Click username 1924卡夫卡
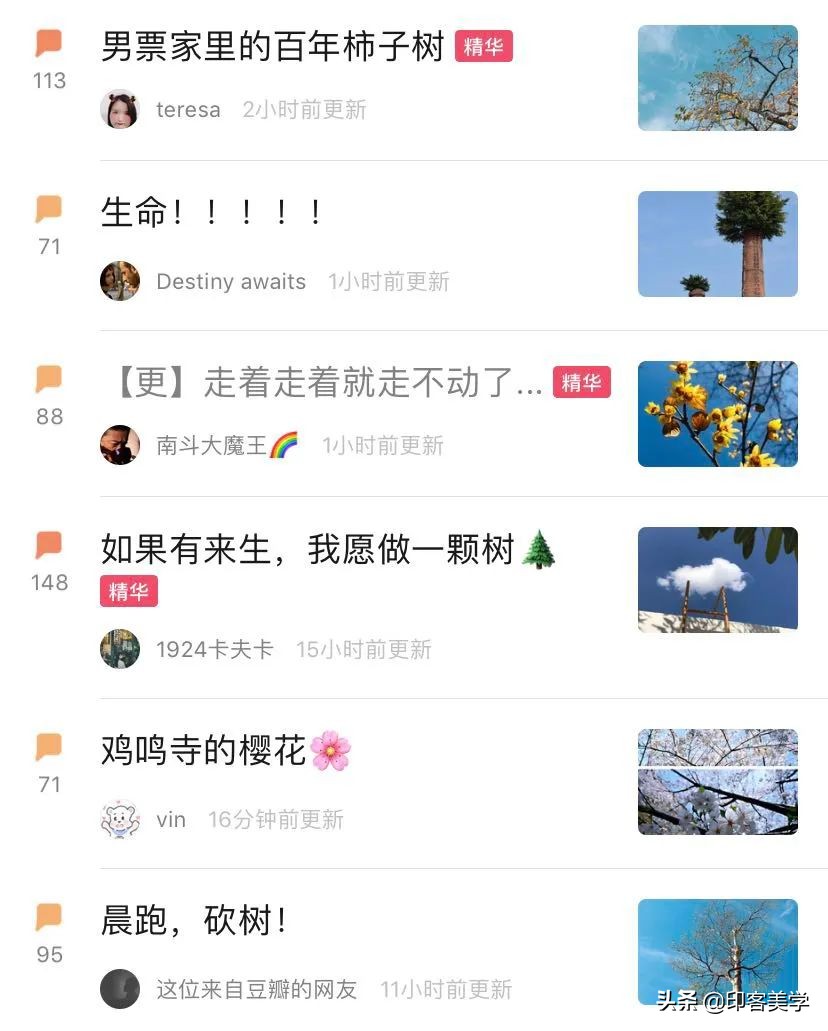828x1031 pixels. (214, 649)
